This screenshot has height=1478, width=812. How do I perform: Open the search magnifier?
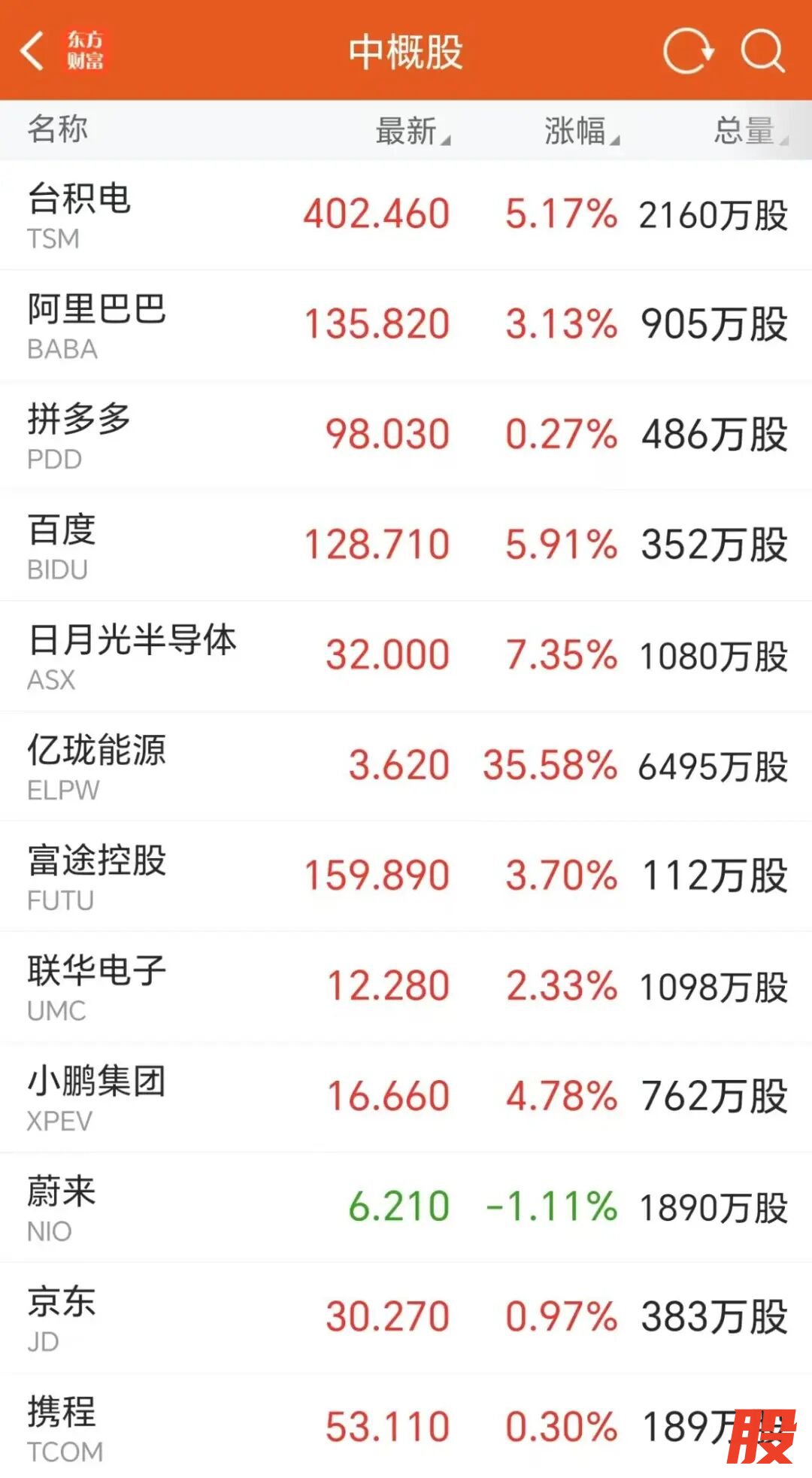pos(762,51)
